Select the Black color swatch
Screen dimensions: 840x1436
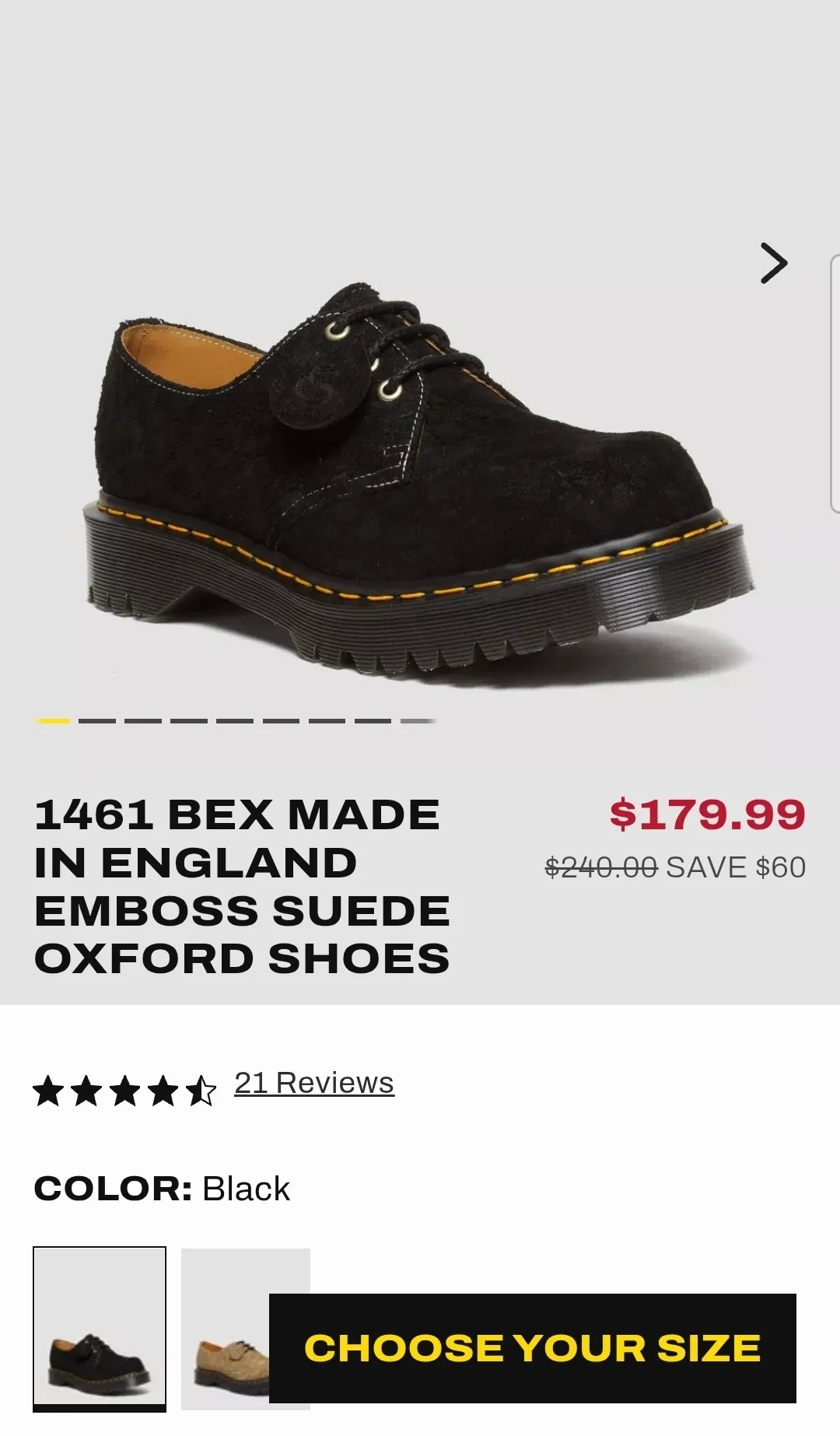tap(100, 1327)
